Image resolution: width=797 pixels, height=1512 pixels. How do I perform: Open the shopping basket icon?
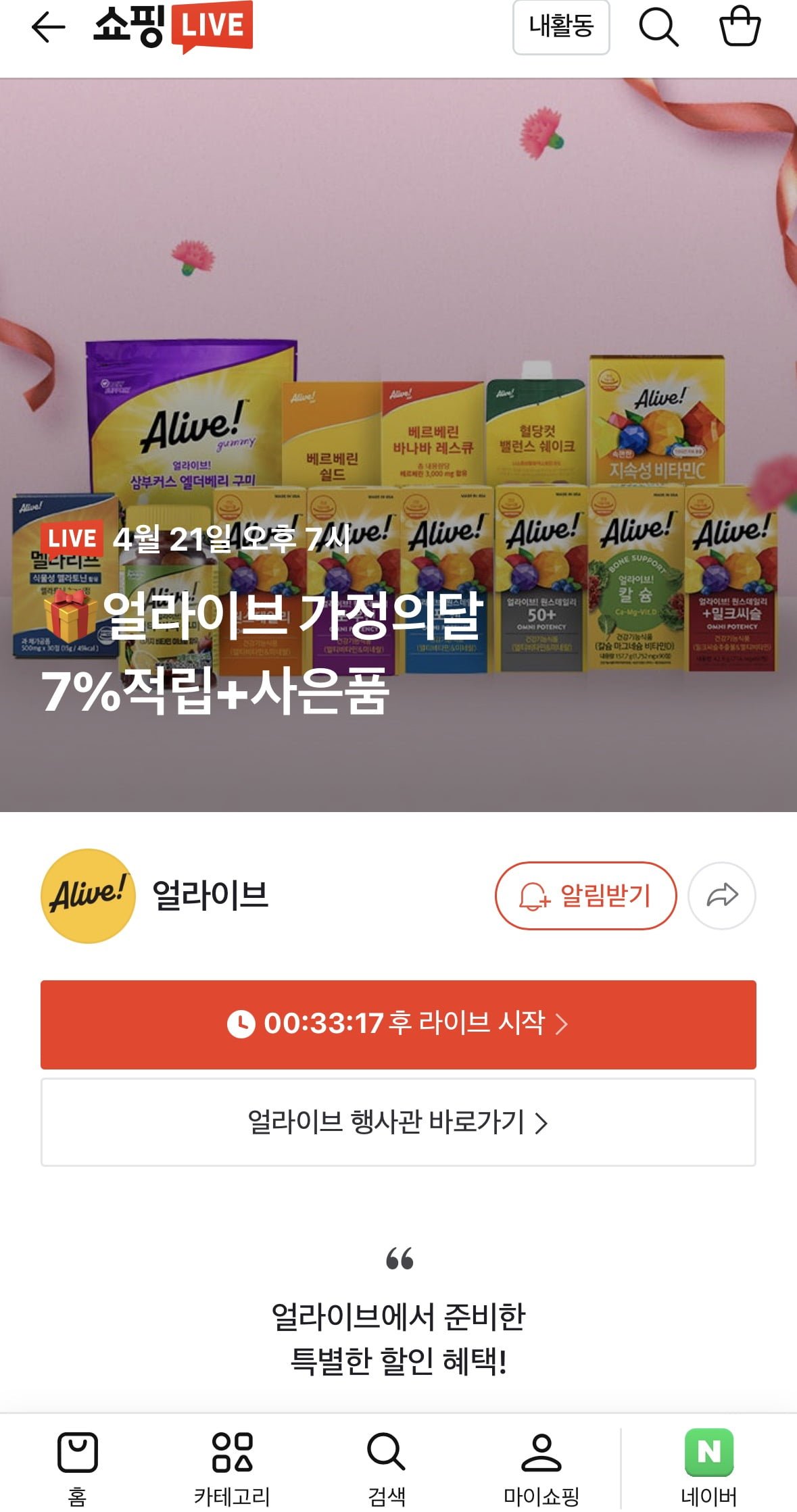point(740,27)
